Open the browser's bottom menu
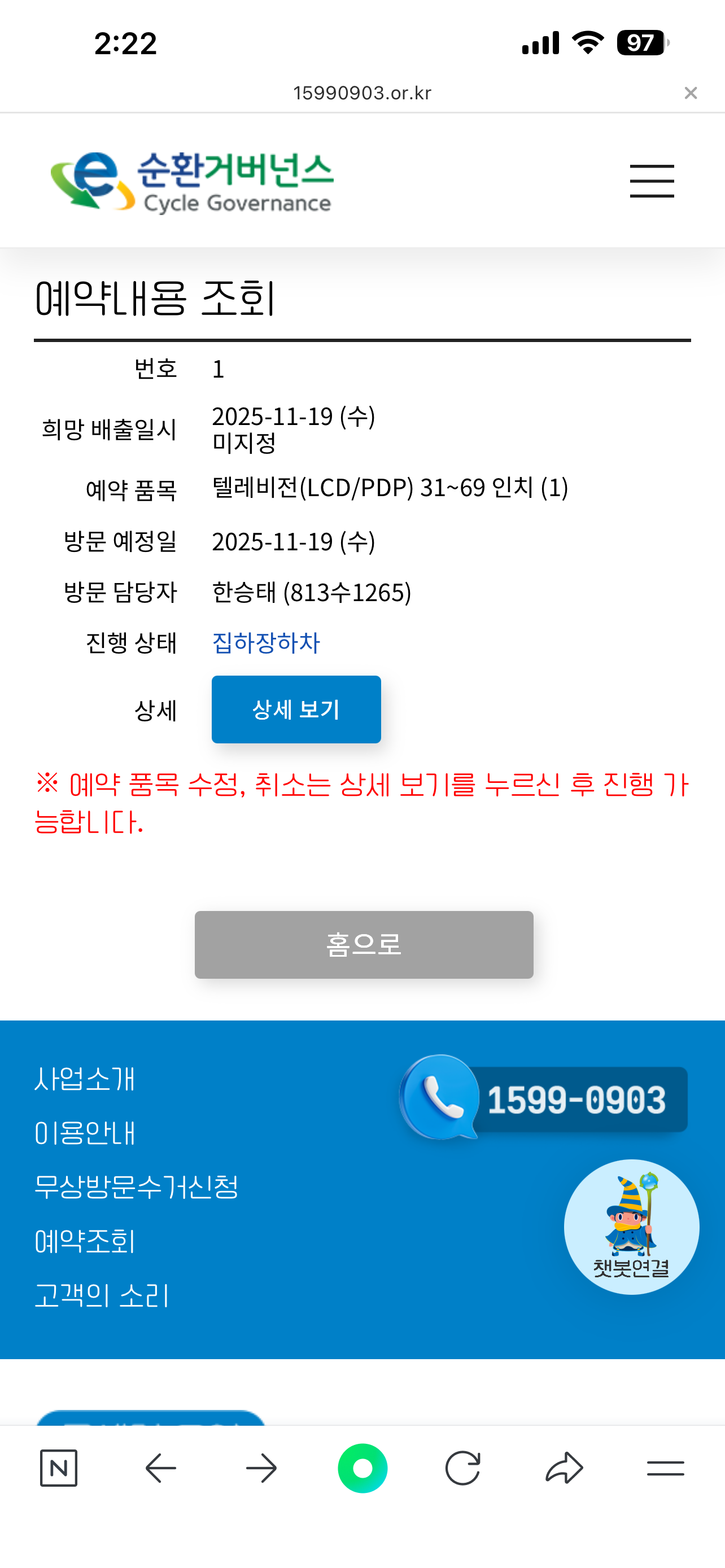Viewport: 725px width, 1568px height. pyautogui.click(x=665, y=1468)
